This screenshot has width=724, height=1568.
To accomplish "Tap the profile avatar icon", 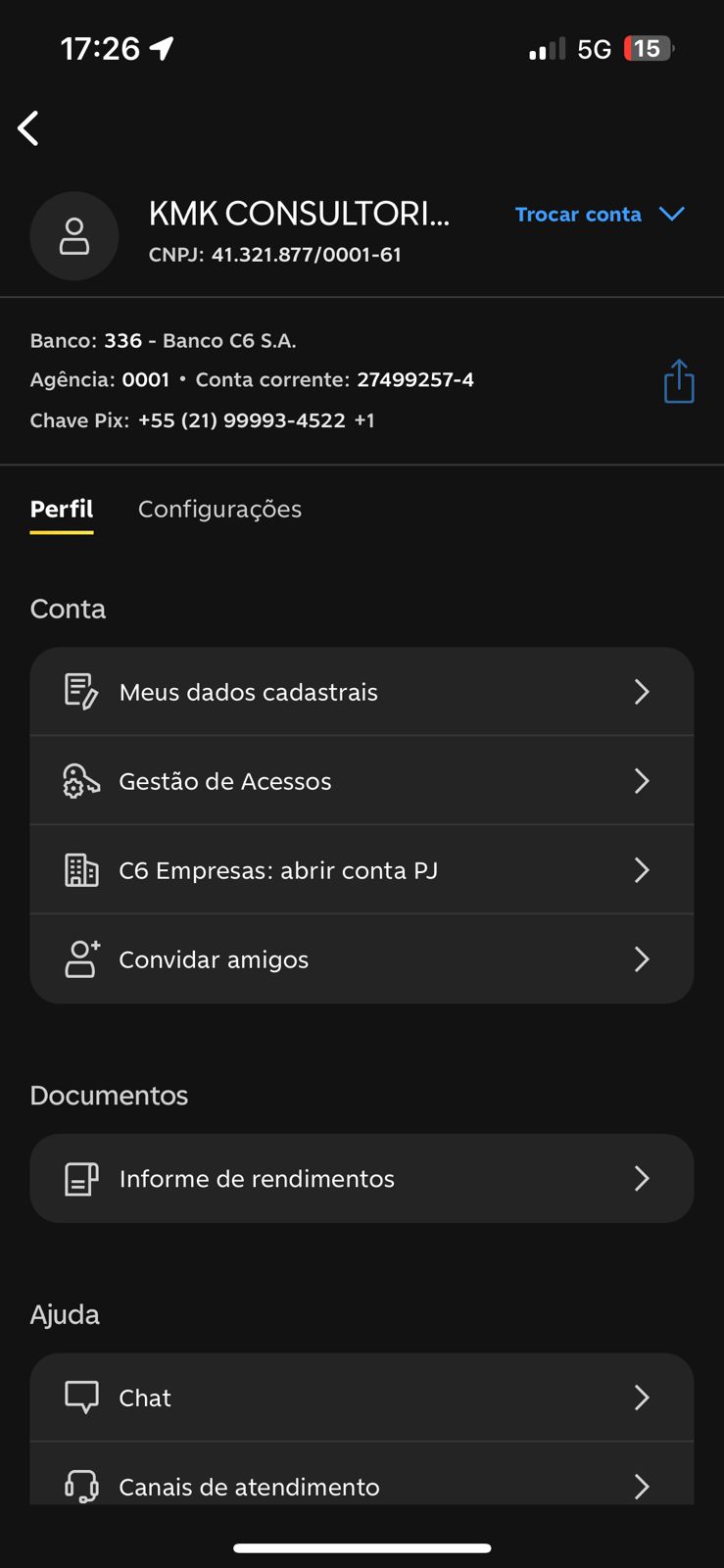I will click(x=74, y=236).
